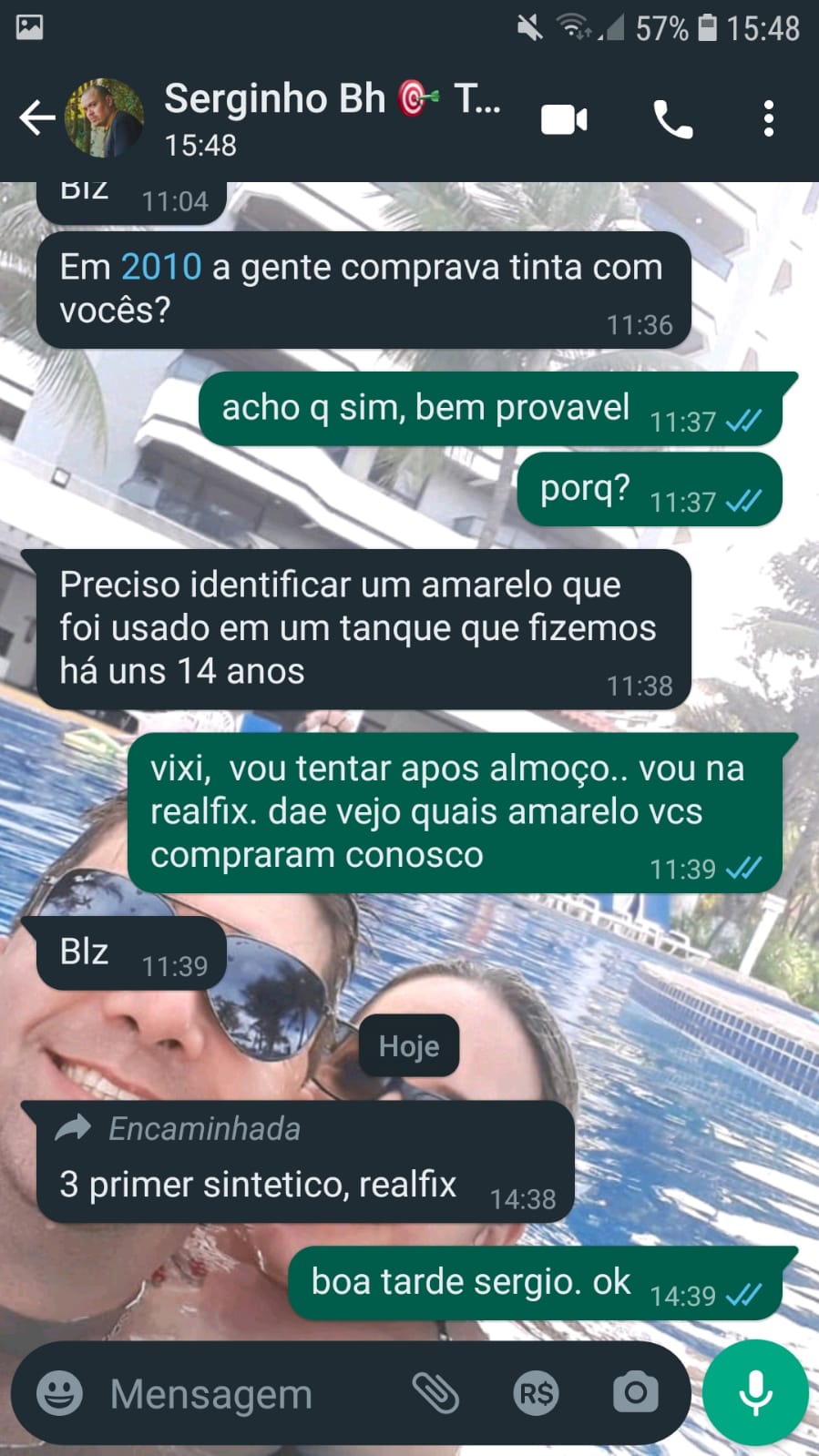Open Serginho Bh contact info
The image size is (819, 1456).
pyautogui.click(x=333, y=118)
